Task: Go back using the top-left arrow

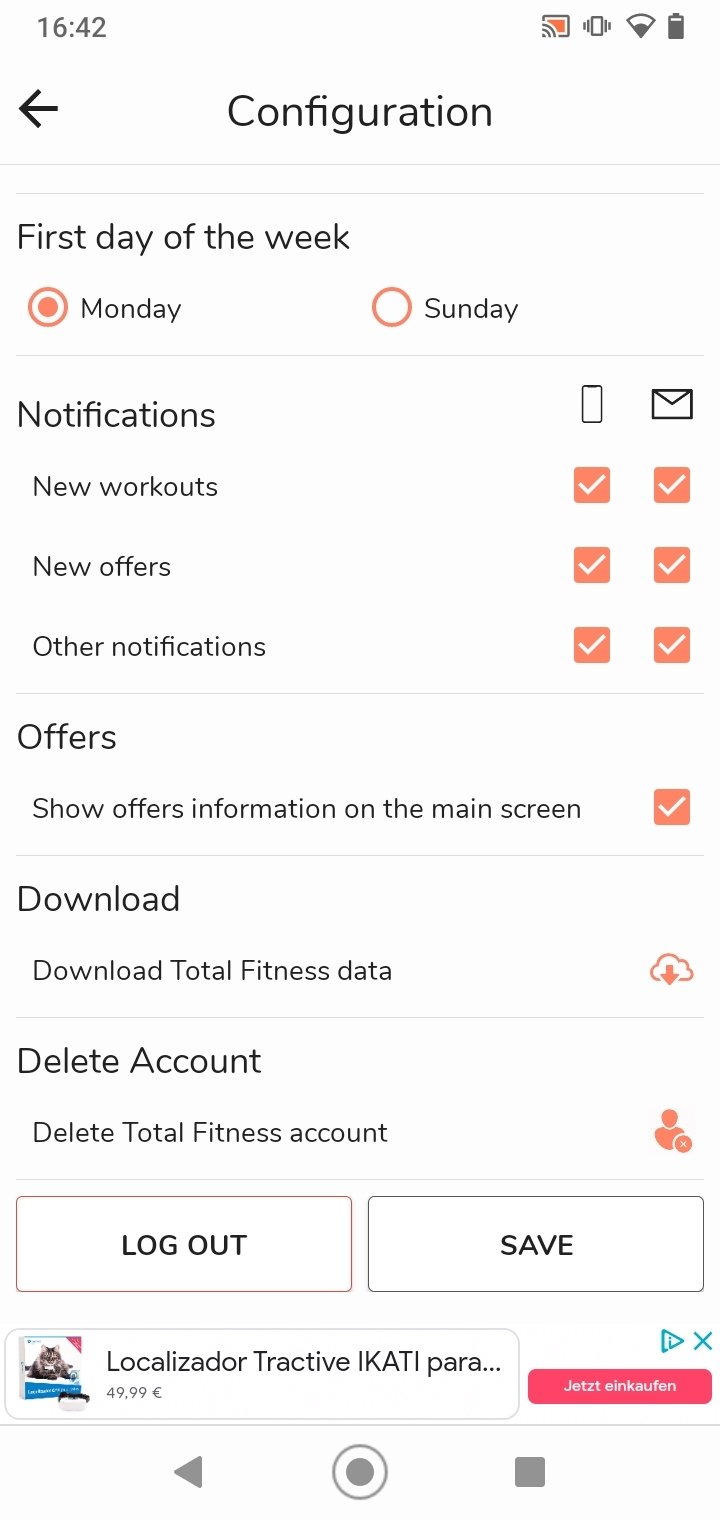Action: click(x=38, y=109)
